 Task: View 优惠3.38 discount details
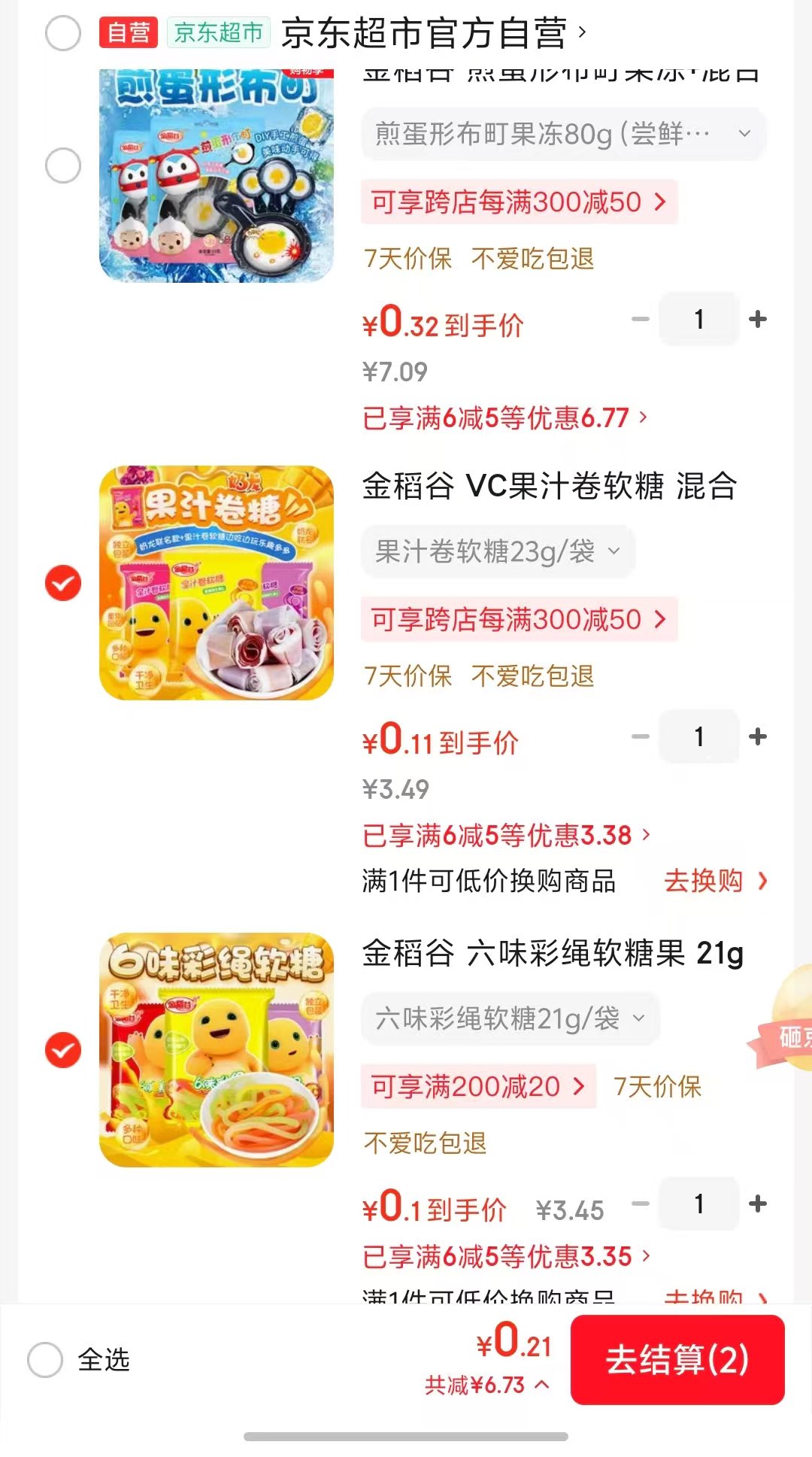pos(506,835)
